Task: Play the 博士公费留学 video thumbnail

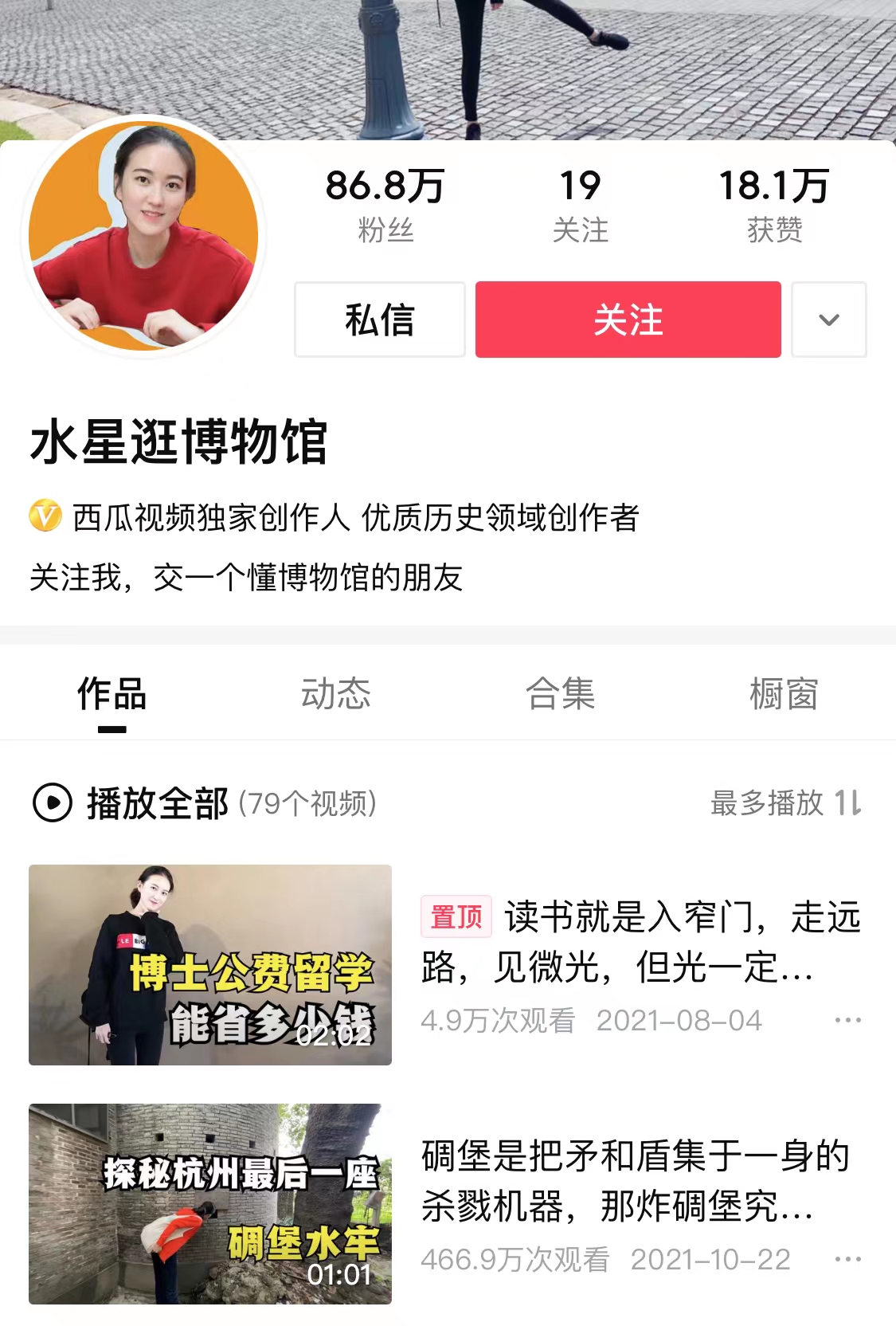Action: point(211,964)
